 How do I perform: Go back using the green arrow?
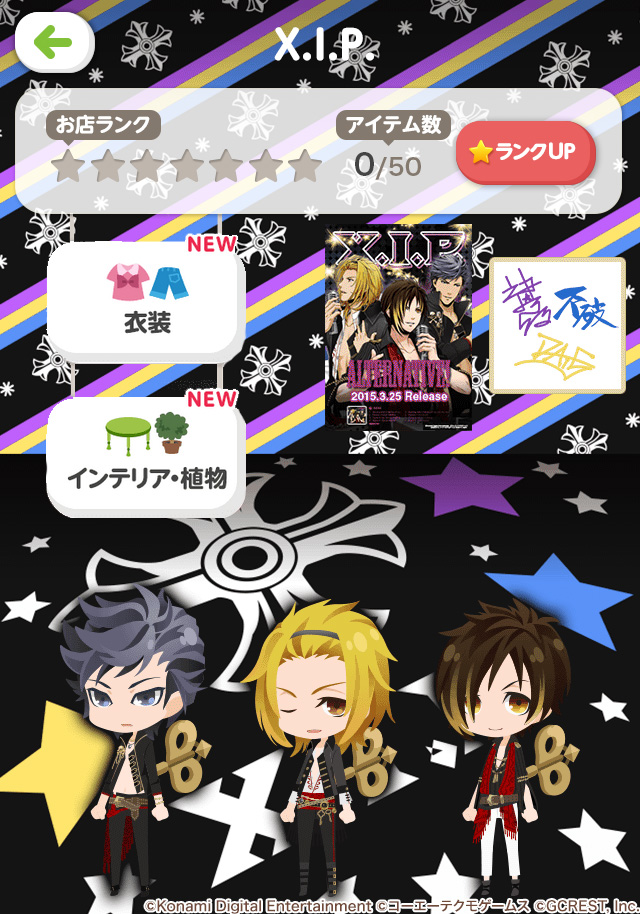click(54, 42)
